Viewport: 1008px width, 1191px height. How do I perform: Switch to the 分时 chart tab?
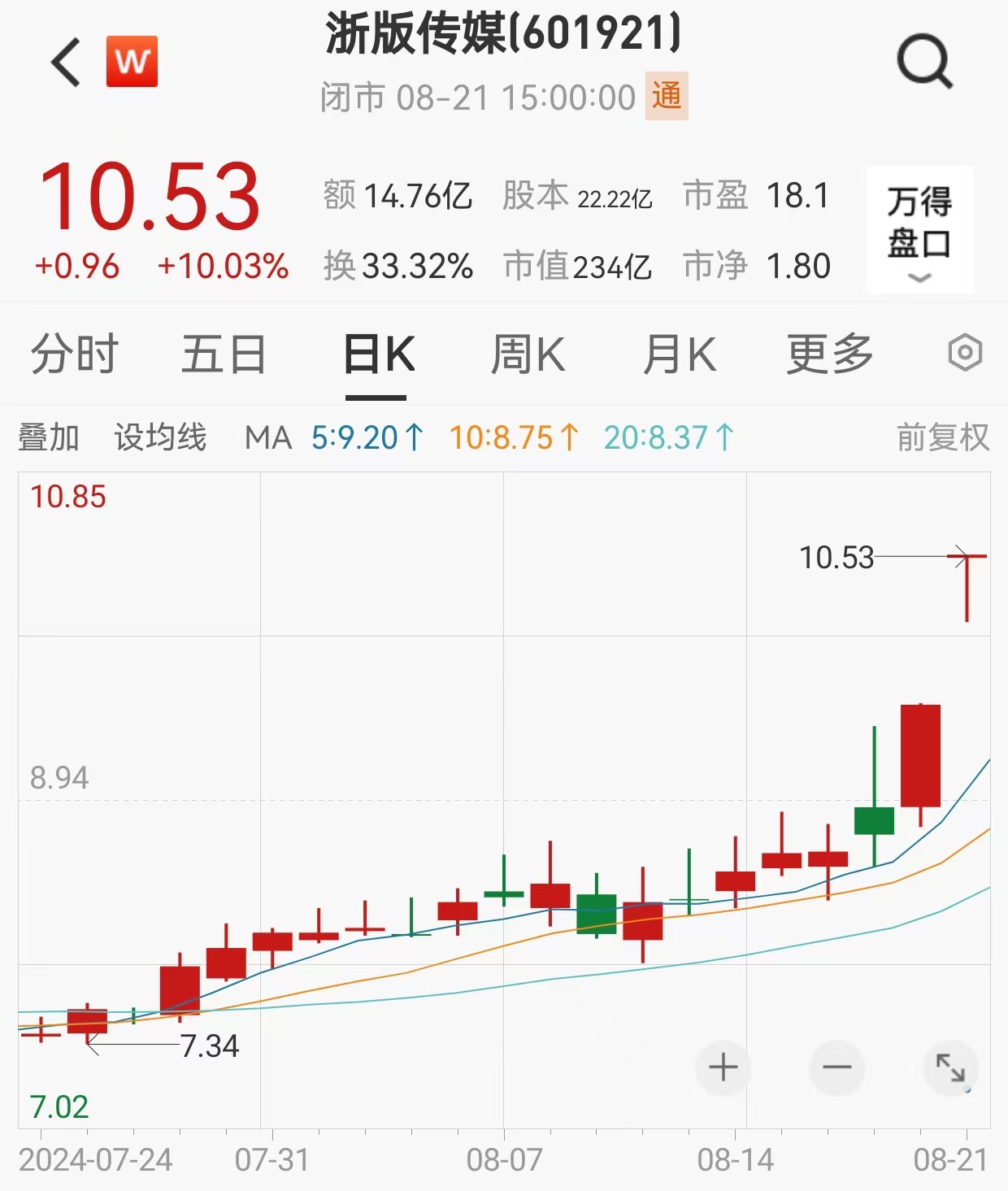coord(75,354)
